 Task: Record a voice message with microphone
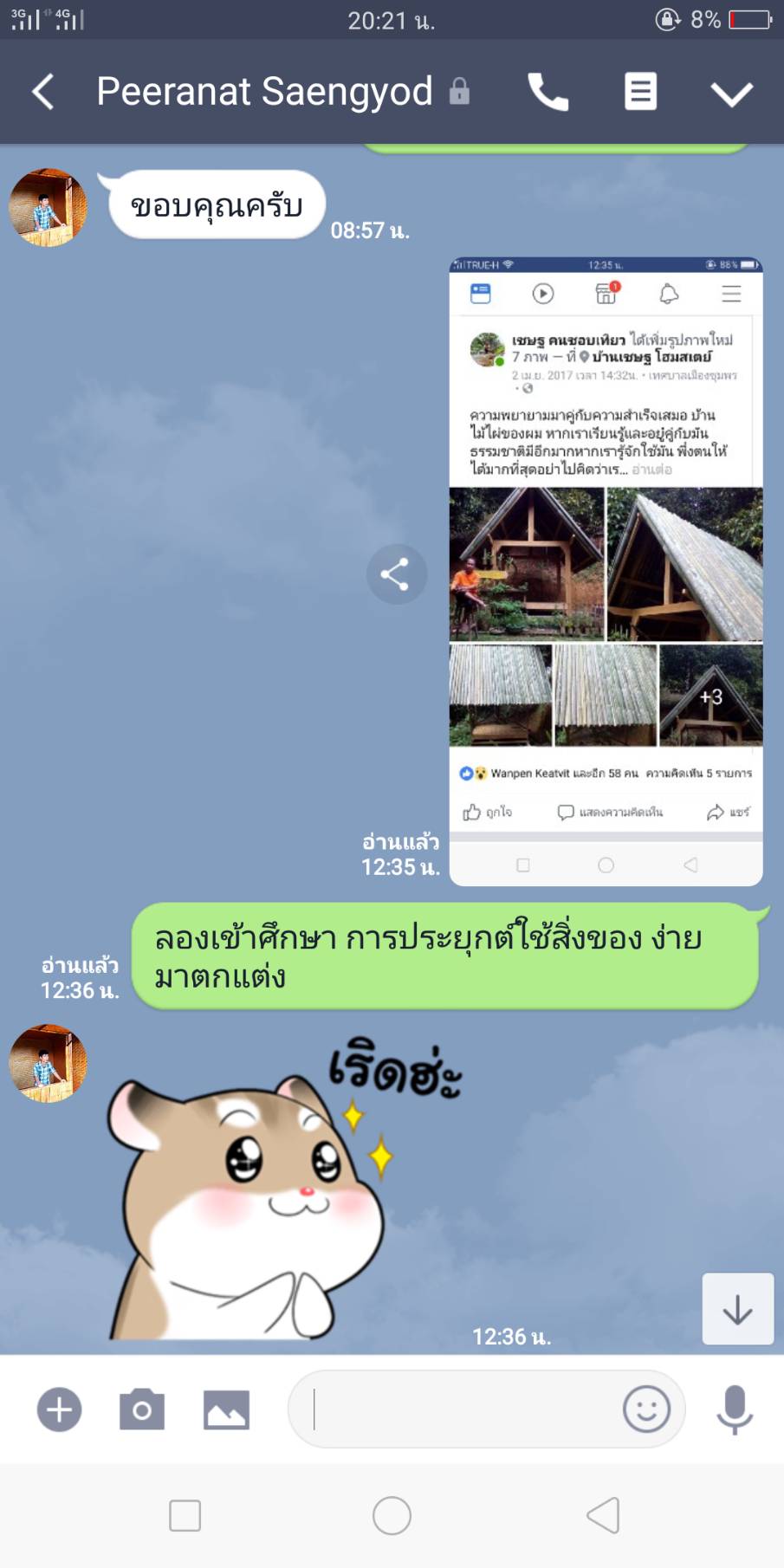pyautogui.click(x=735, y=1409)
